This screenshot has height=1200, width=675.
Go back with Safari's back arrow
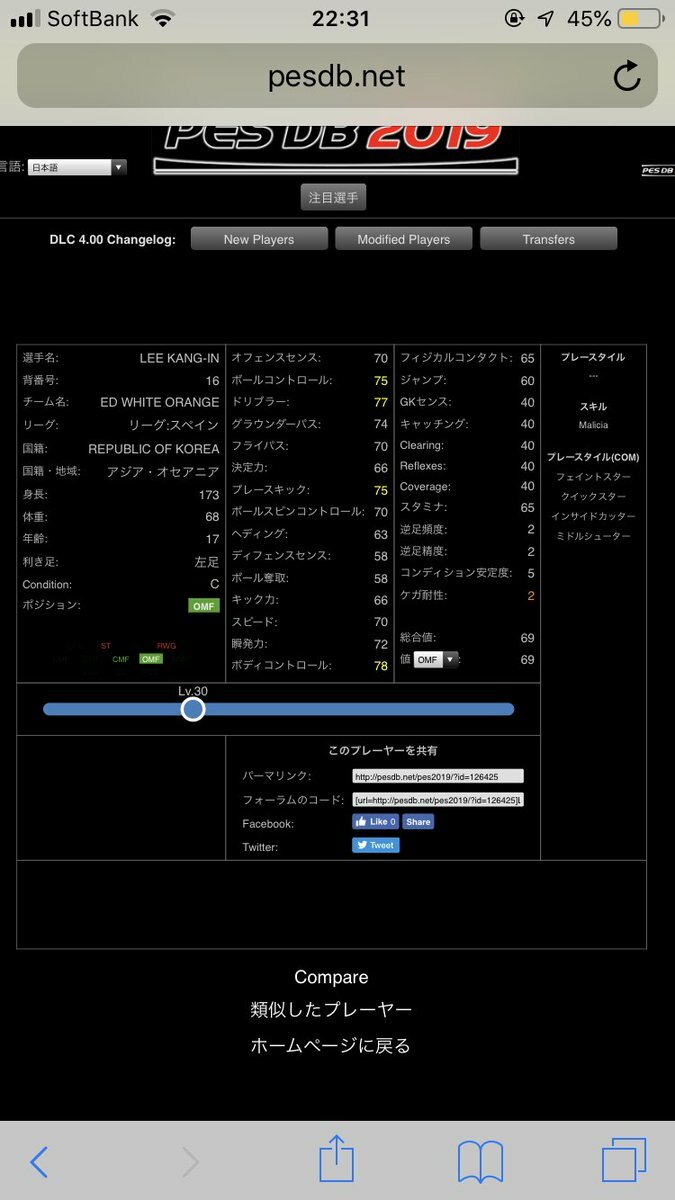[39, 1162]
